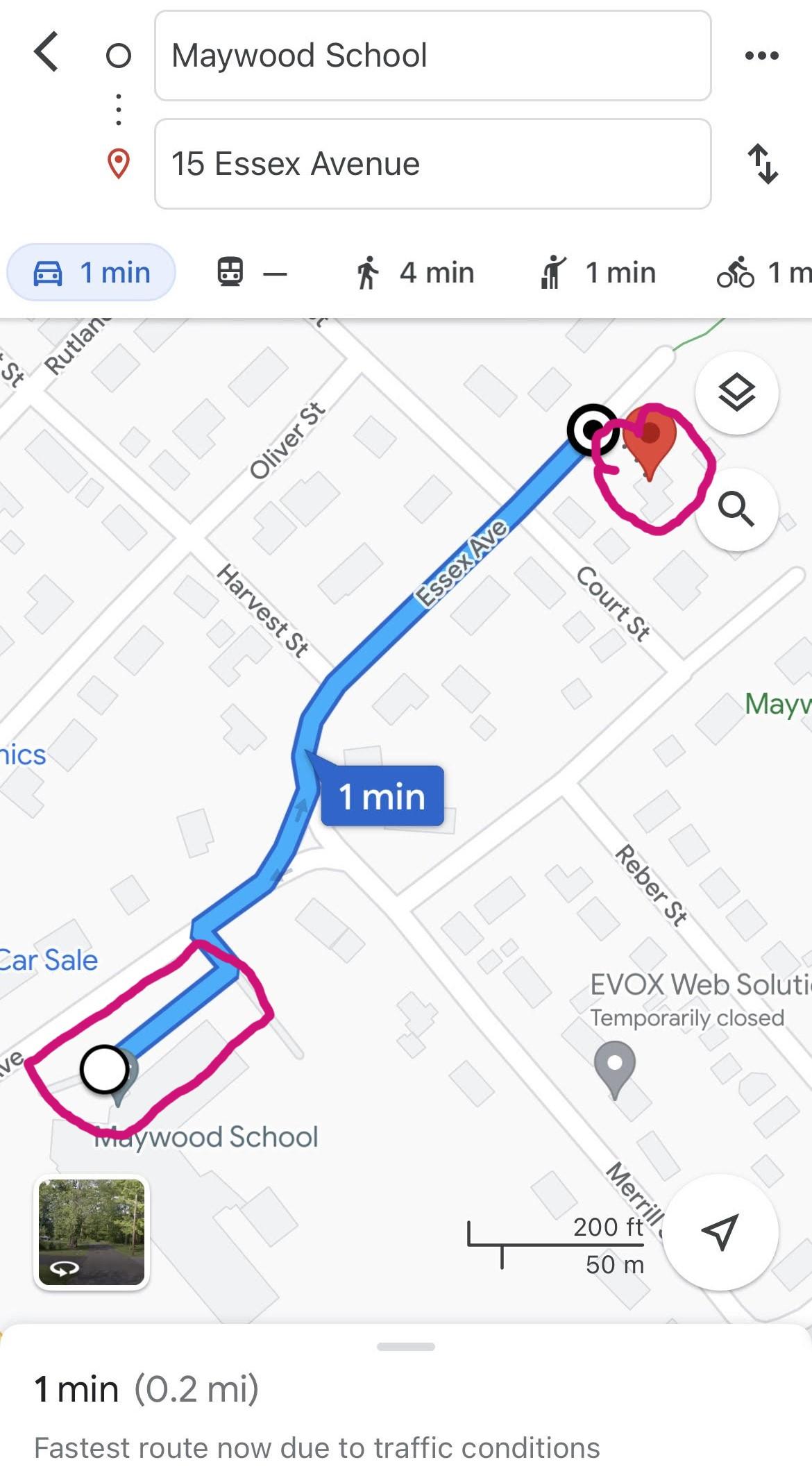Search along the route
Viewport: 812px width, 1469px height.
(736, 510)
